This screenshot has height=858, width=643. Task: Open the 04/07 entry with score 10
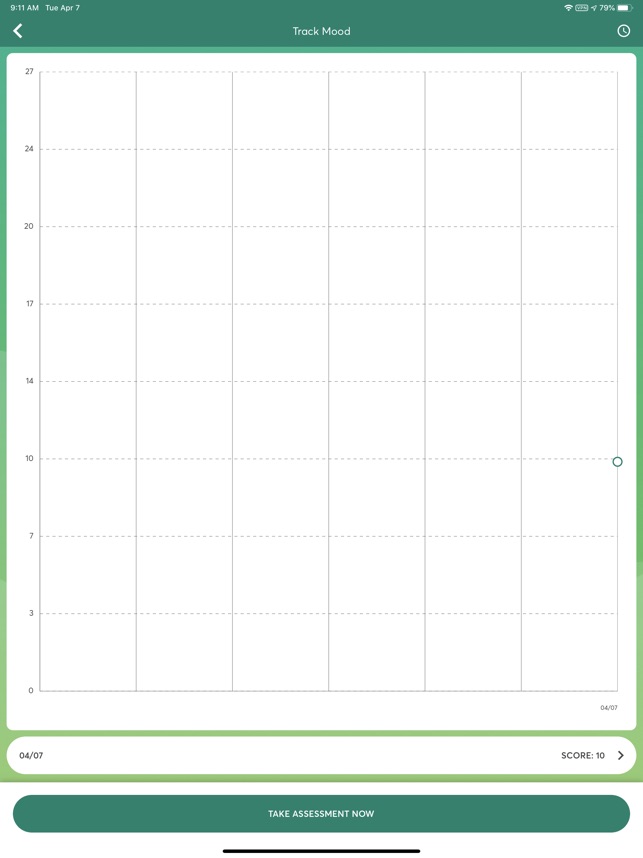click(x=321, y=755)
